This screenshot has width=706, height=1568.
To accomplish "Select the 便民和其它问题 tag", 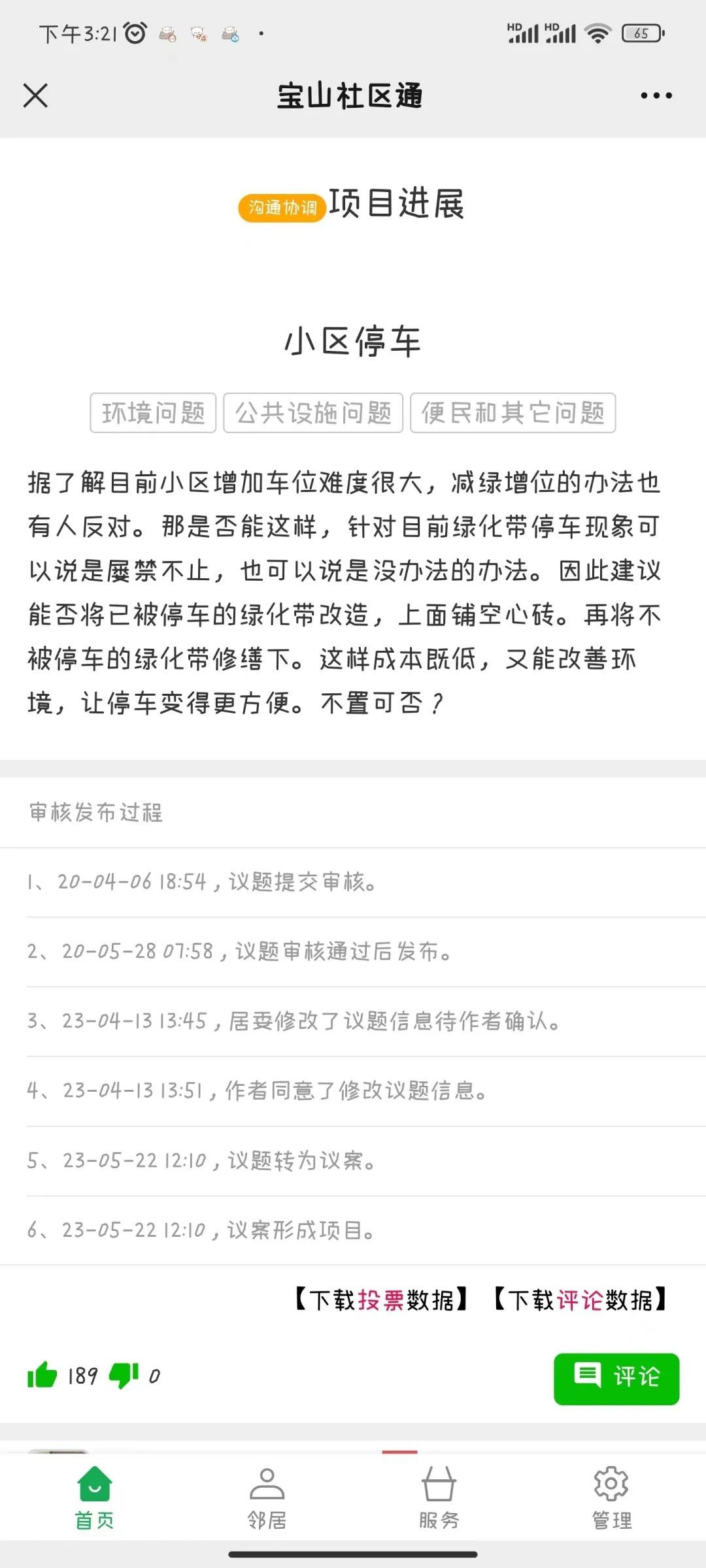I will pyautogui.click(x=513, y=413).
